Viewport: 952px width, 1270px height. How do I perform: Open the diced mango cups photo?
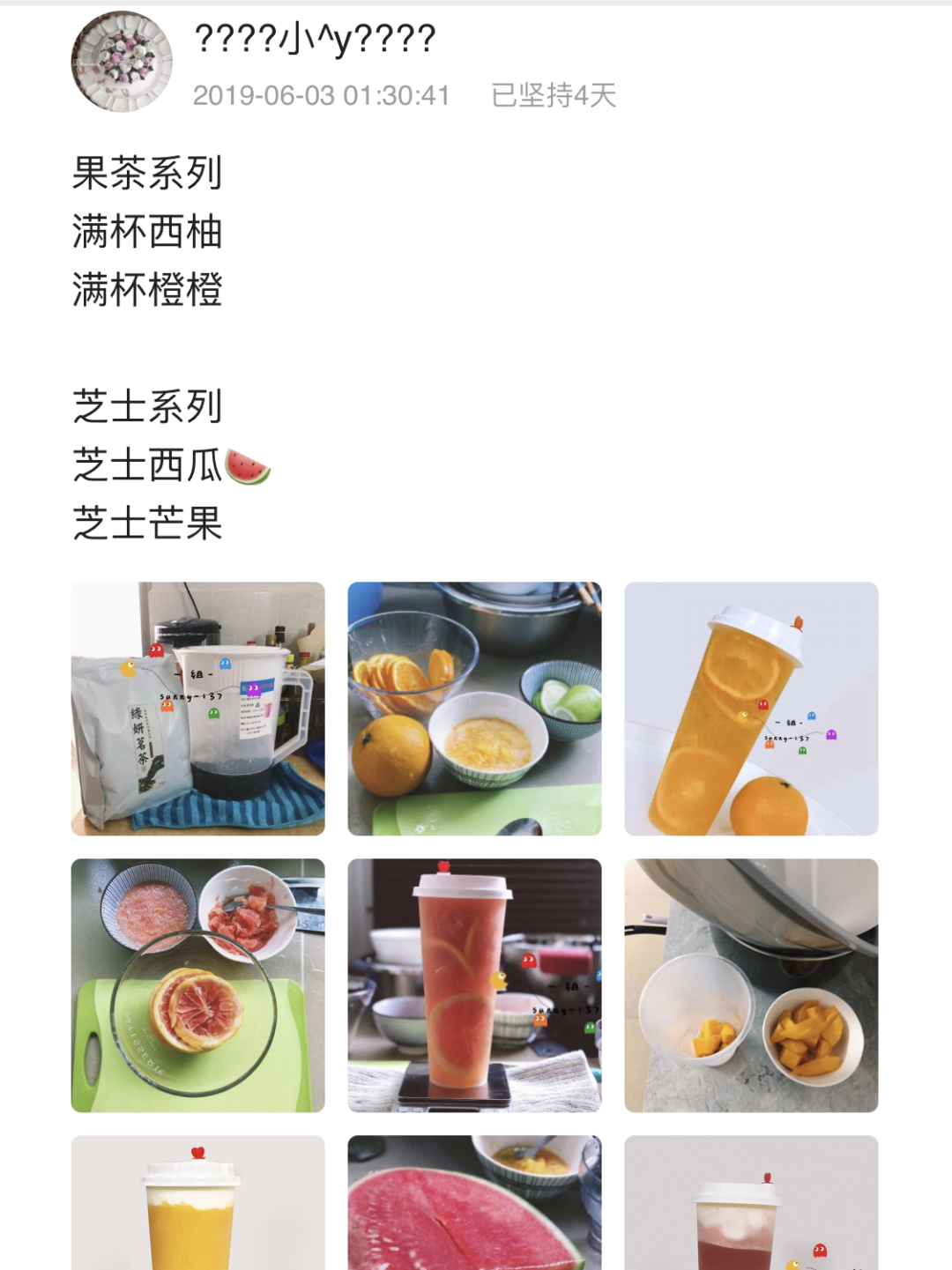click(x=751, y=985)
